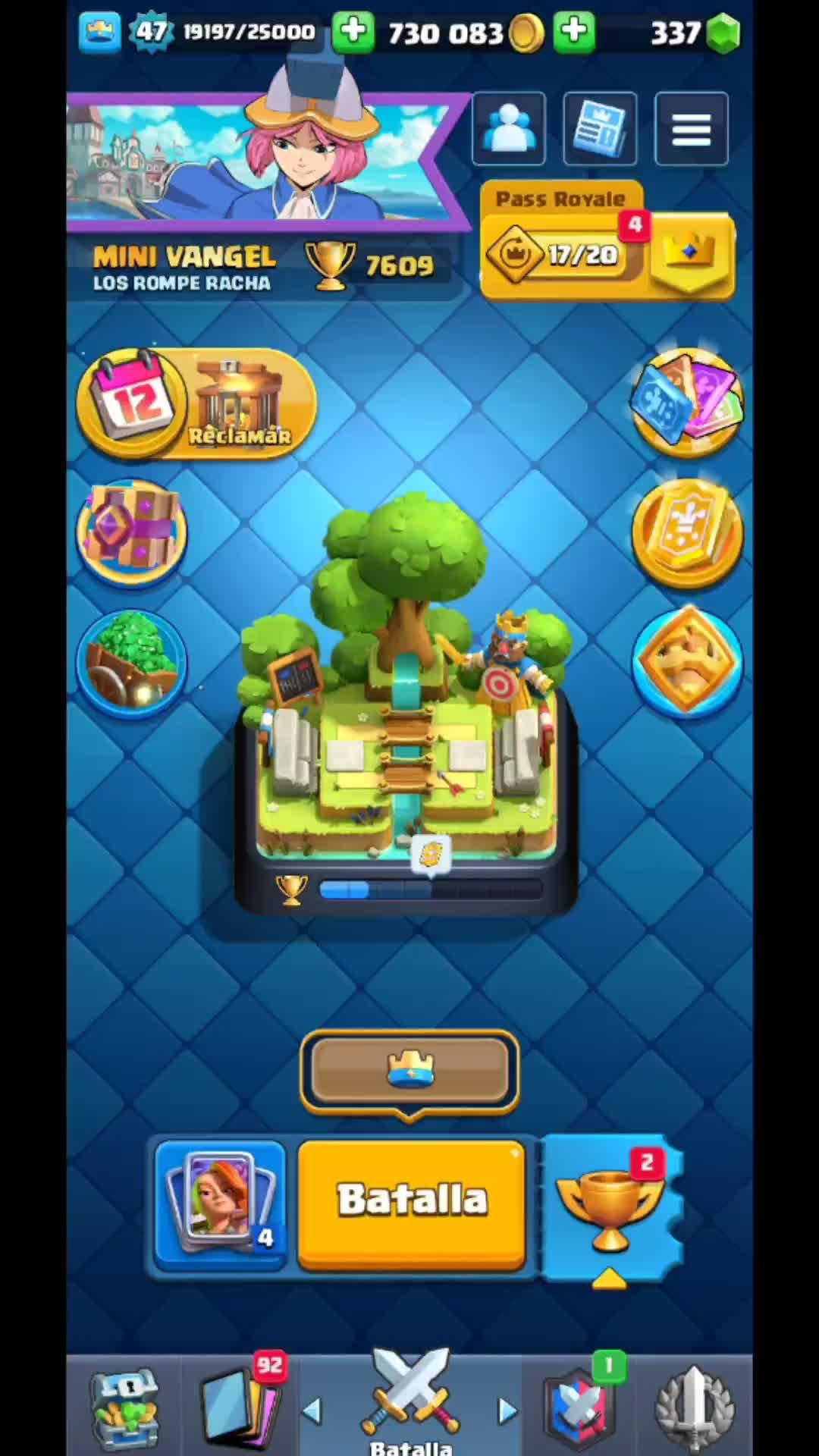Switch to the shop chest tab
819x1456 pixels.
pyautogui.click(x=124, y=1407)
